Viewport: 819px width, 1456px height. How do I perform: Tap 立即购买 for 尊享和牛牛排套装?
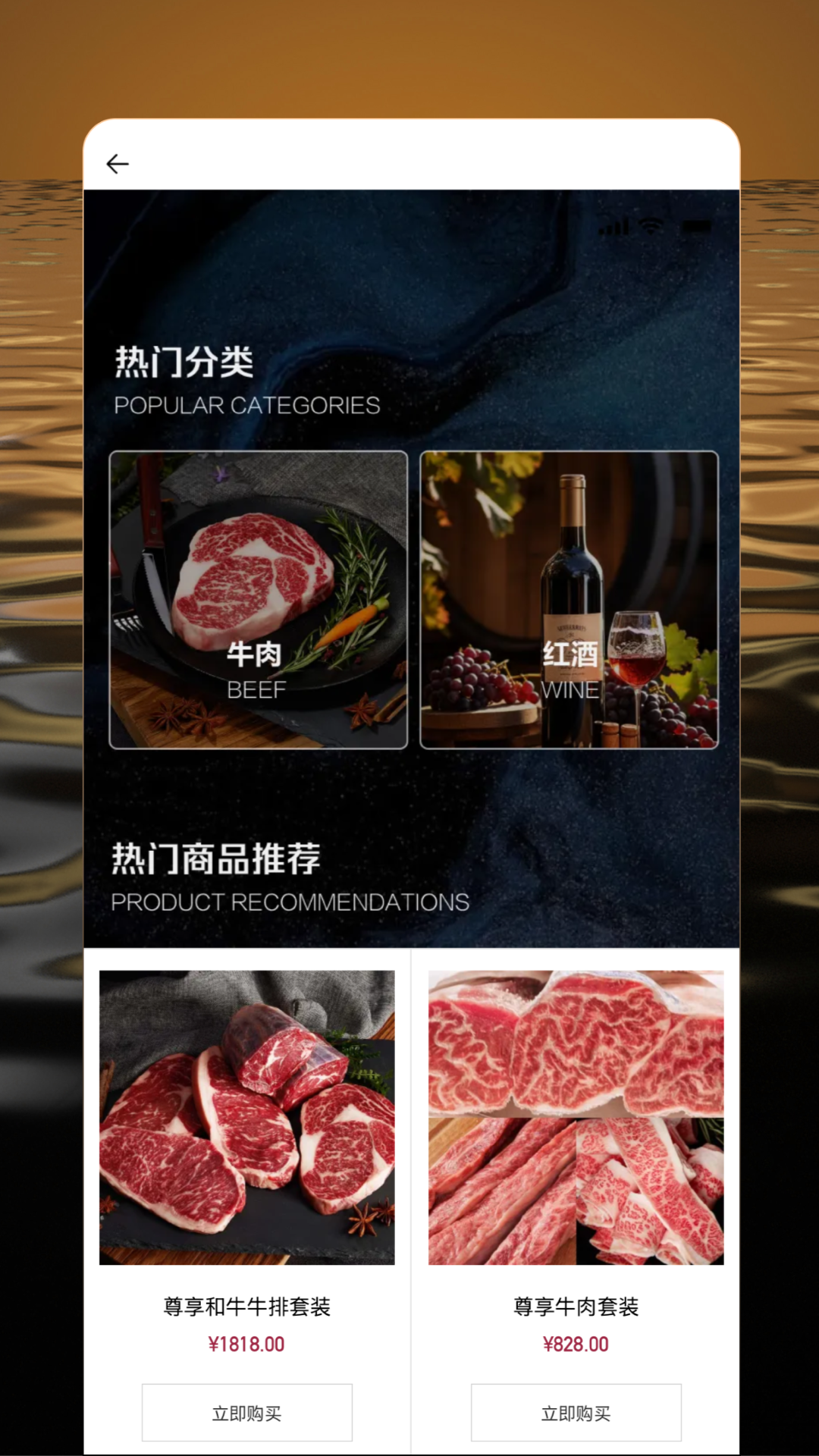click(x=247, y=1413)
